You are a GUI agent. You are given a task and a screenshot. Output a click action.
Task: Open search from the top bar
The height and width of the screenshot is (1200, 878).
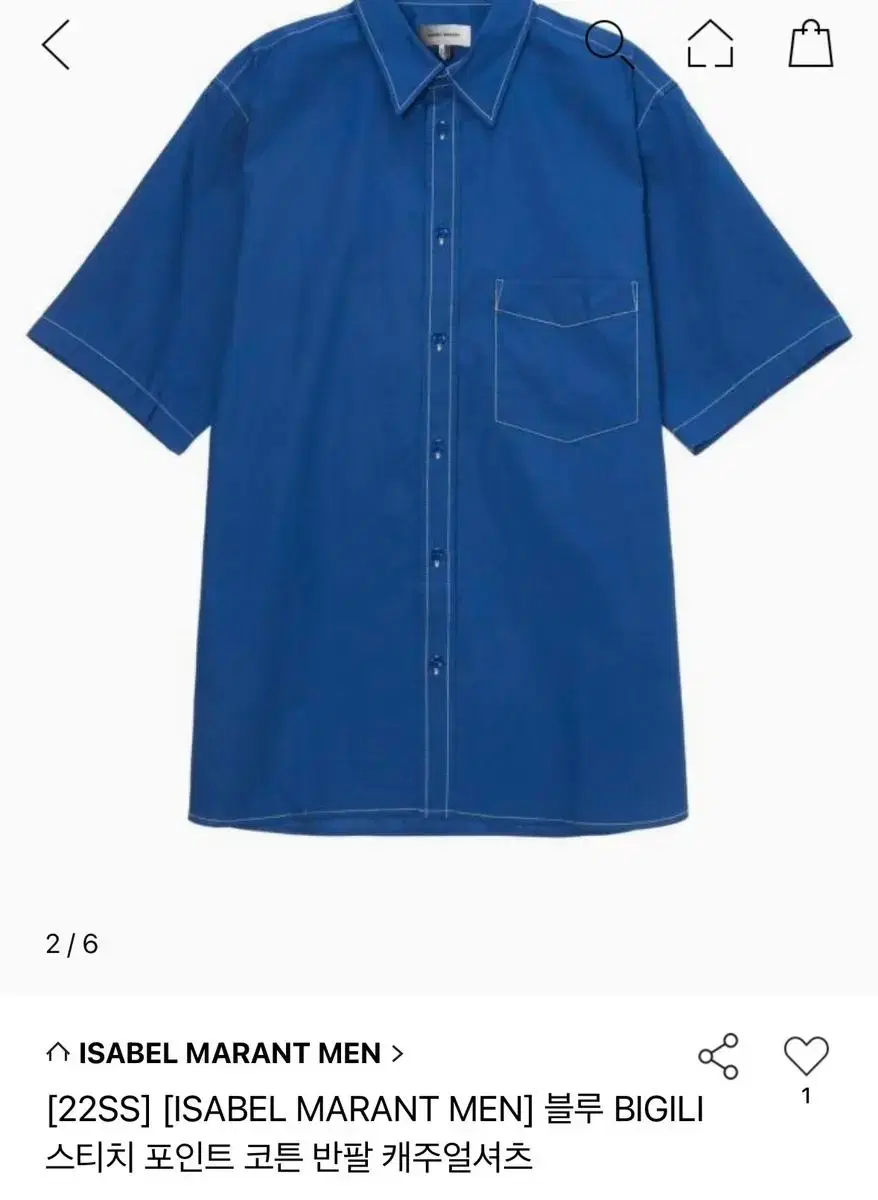(x=609, y=44)
